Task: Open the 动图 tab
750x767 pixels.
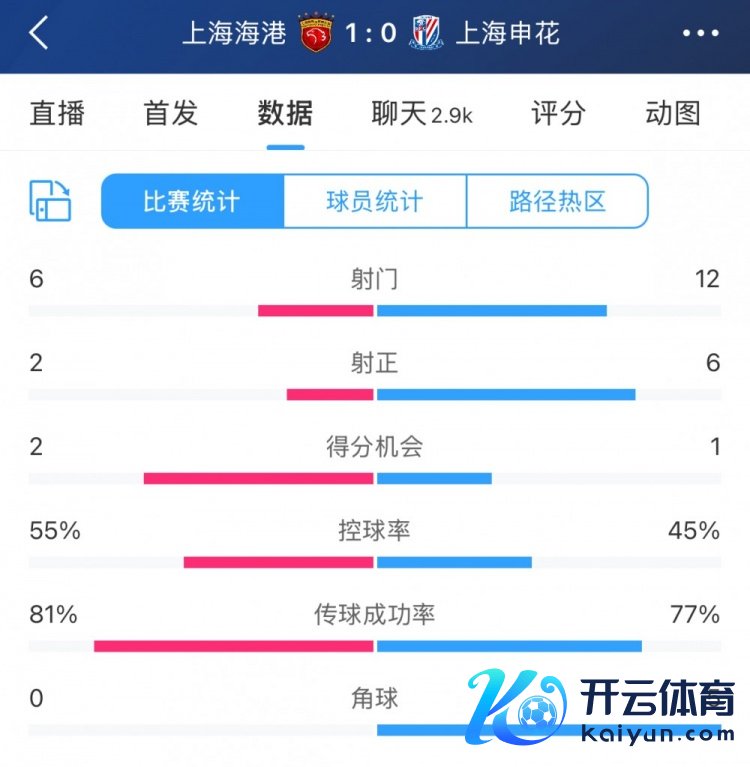Action: (673, 114)
